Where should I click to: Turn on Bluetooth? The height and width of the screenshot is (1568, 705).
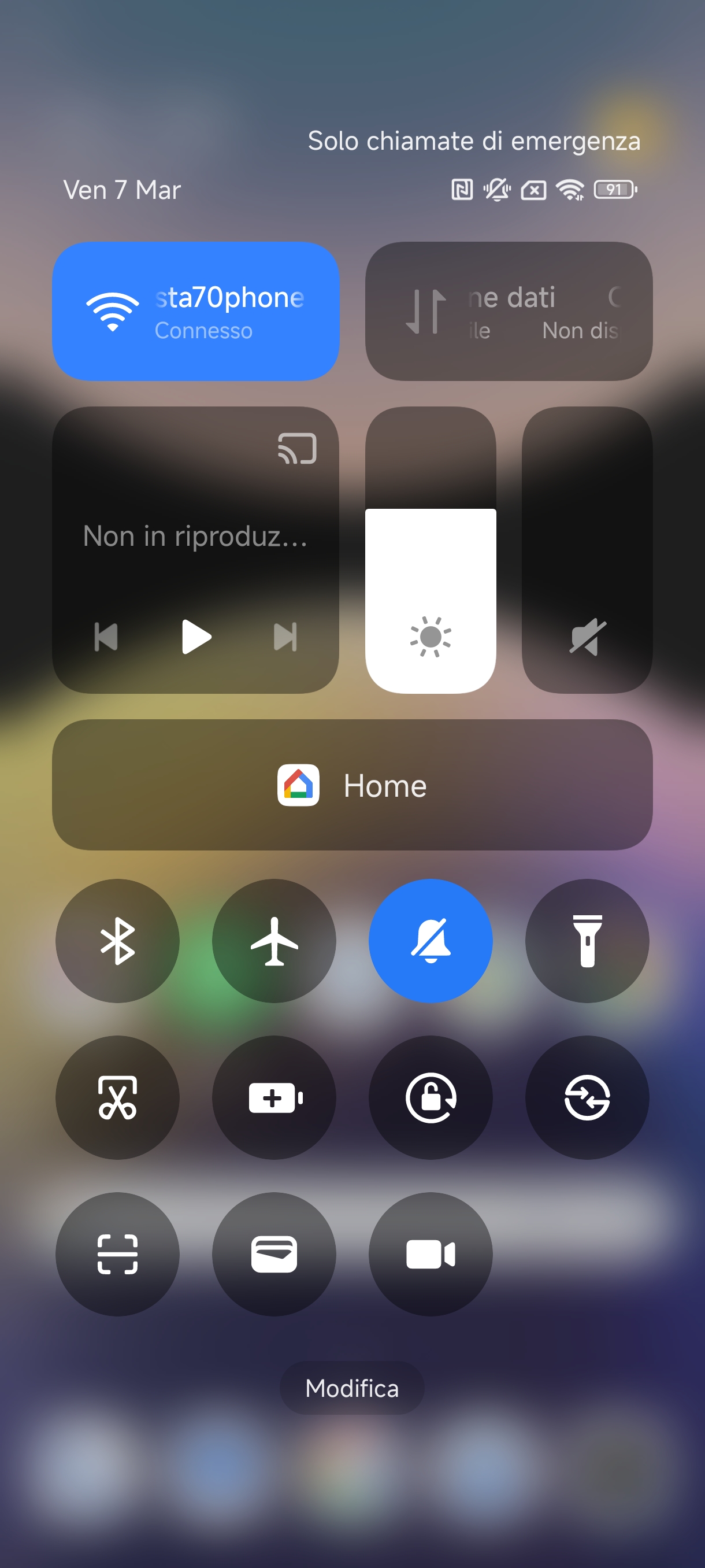pos(117,941)
